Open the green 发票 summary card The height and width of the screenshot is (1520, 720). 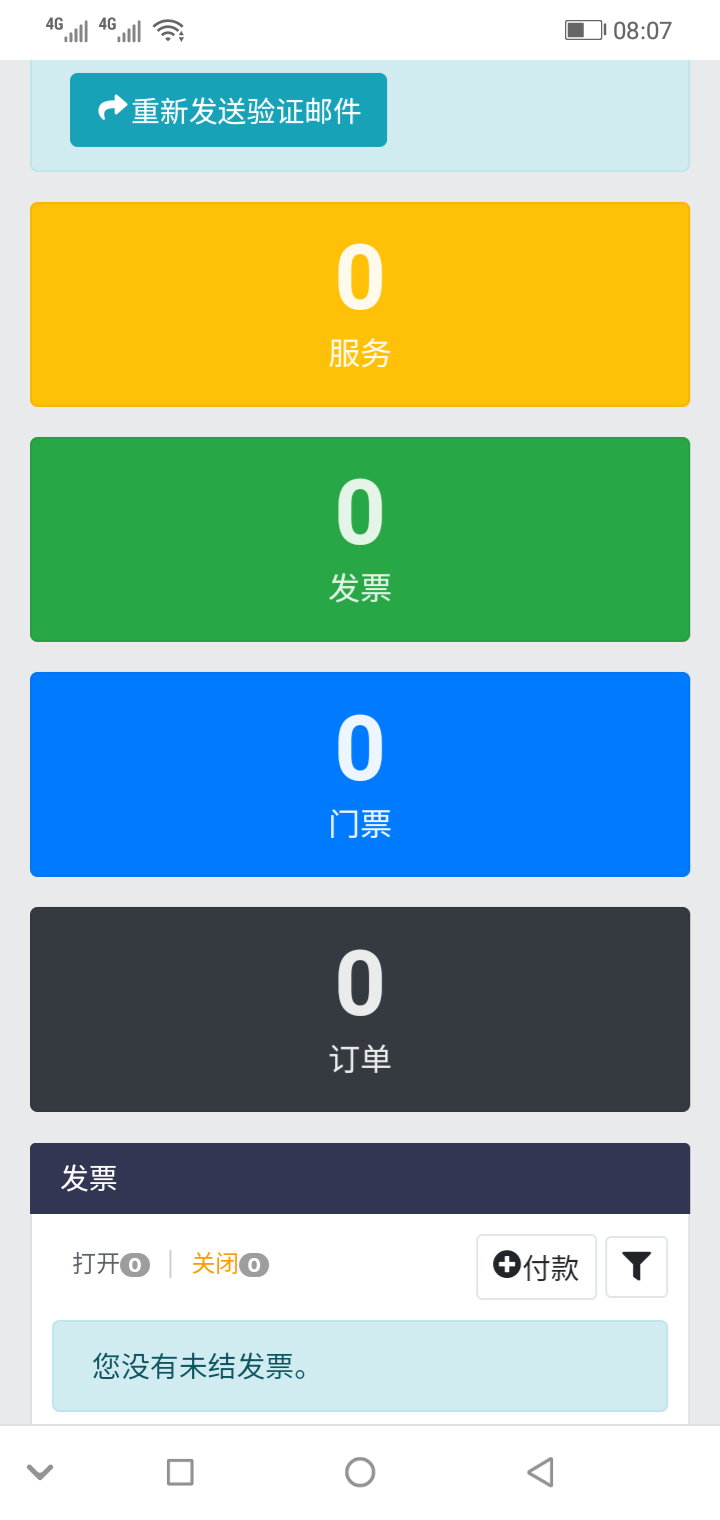pyautogui.click(x=360, y=539)
